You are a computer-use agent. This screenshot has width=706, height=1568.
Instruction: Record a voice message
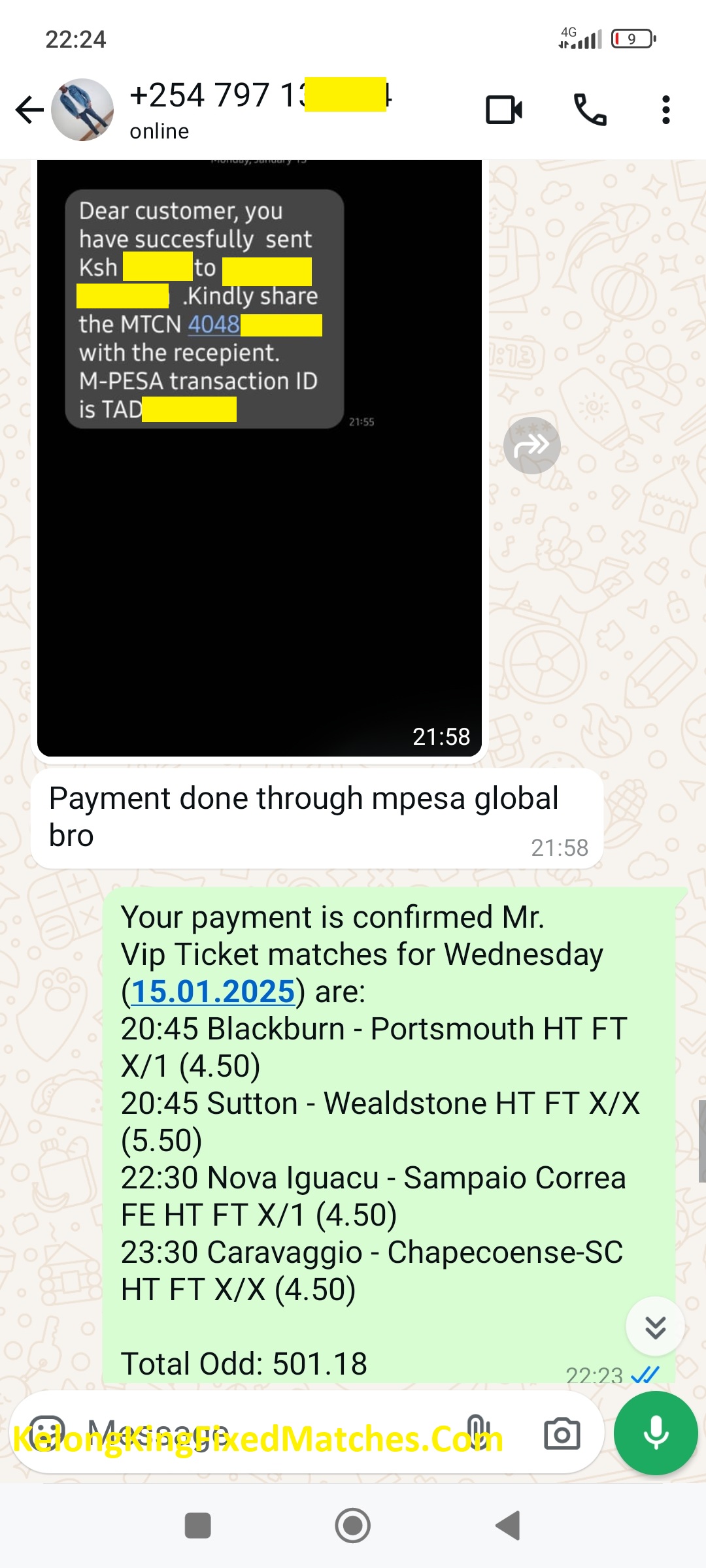(x=656, y=1433)
